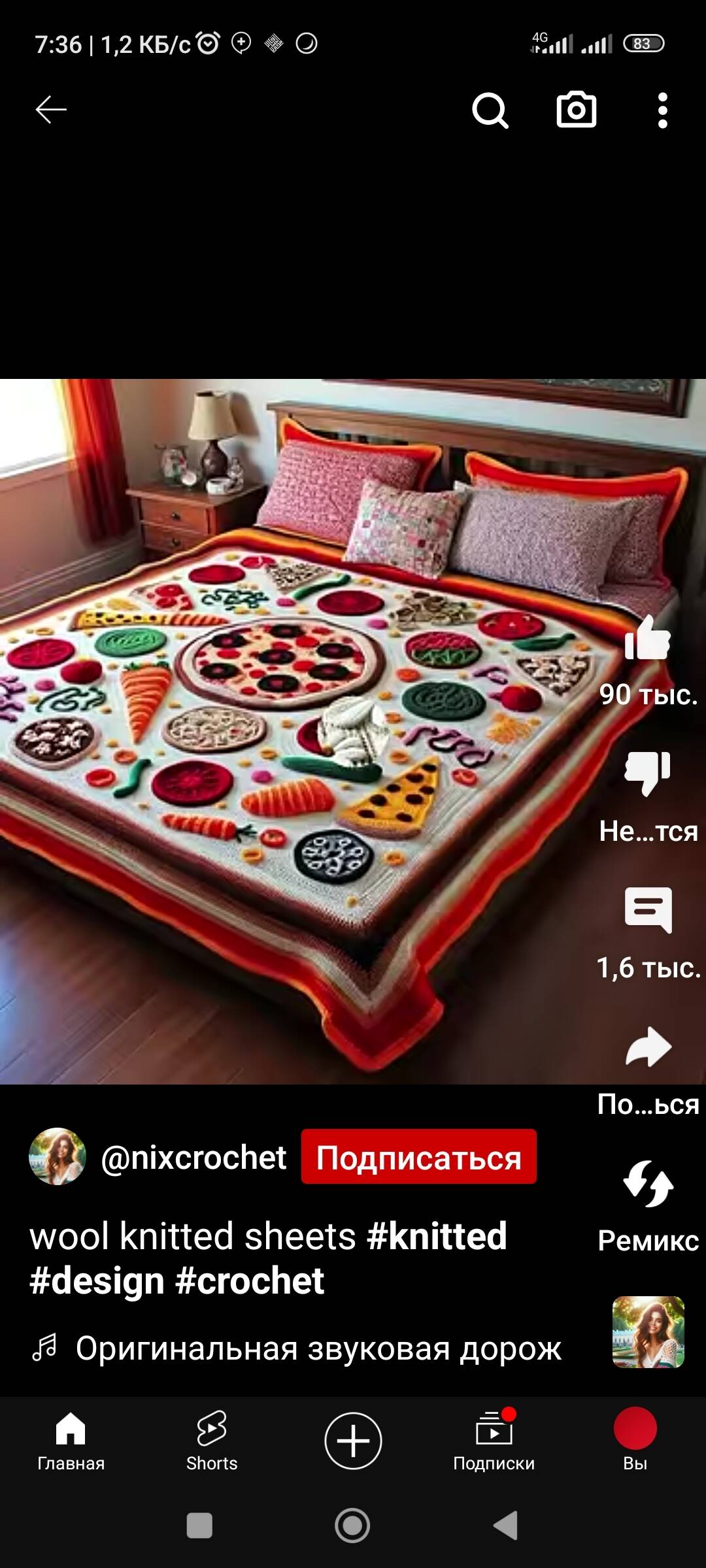Tap the Ремикс remix icon
Viewport: 706px width, 1568px height.
(648, 1184)
